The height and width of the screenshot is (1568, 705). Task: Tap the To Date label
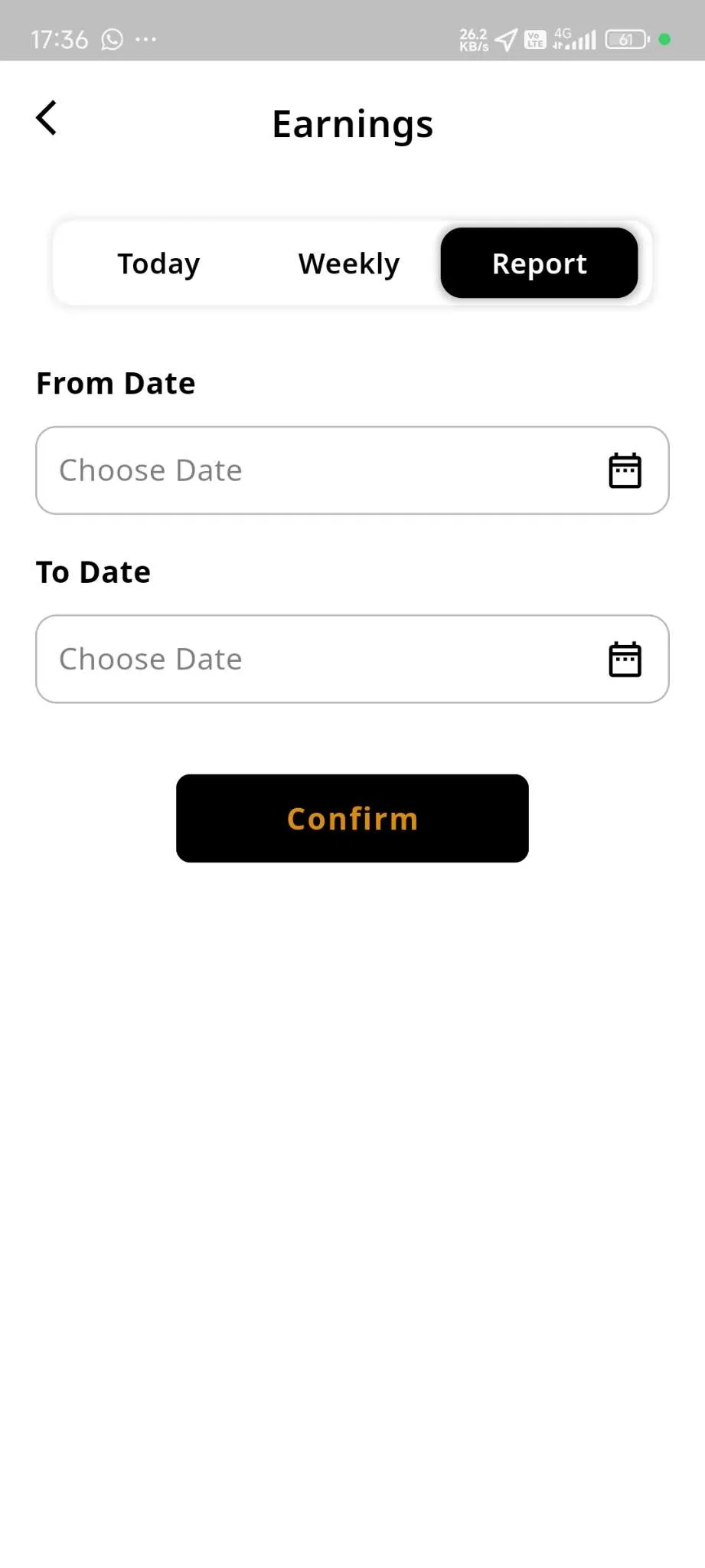[x=93, y=571]
